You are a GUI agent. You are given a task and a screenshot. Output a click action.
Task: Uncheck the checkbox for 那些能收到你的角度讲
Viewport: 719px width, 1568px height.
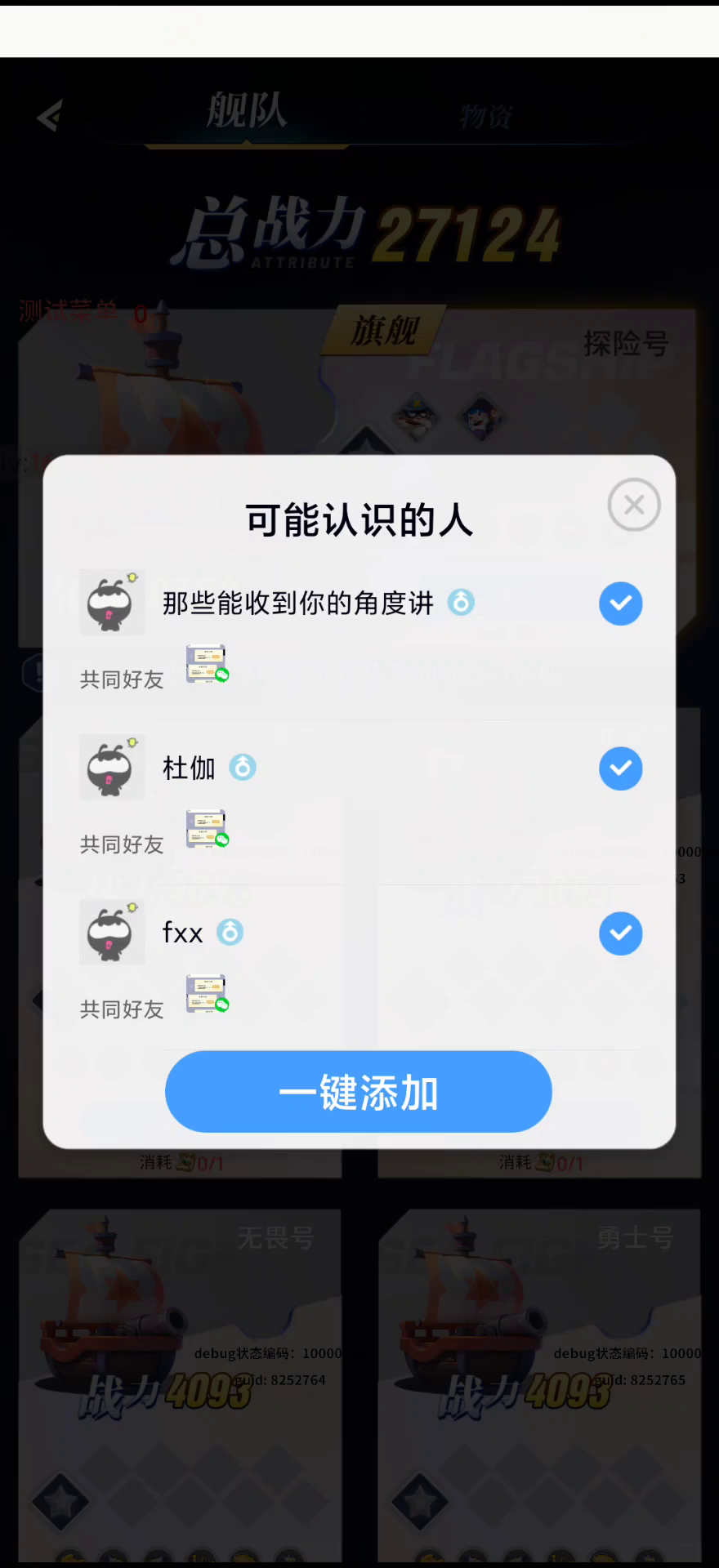(620, 604)
